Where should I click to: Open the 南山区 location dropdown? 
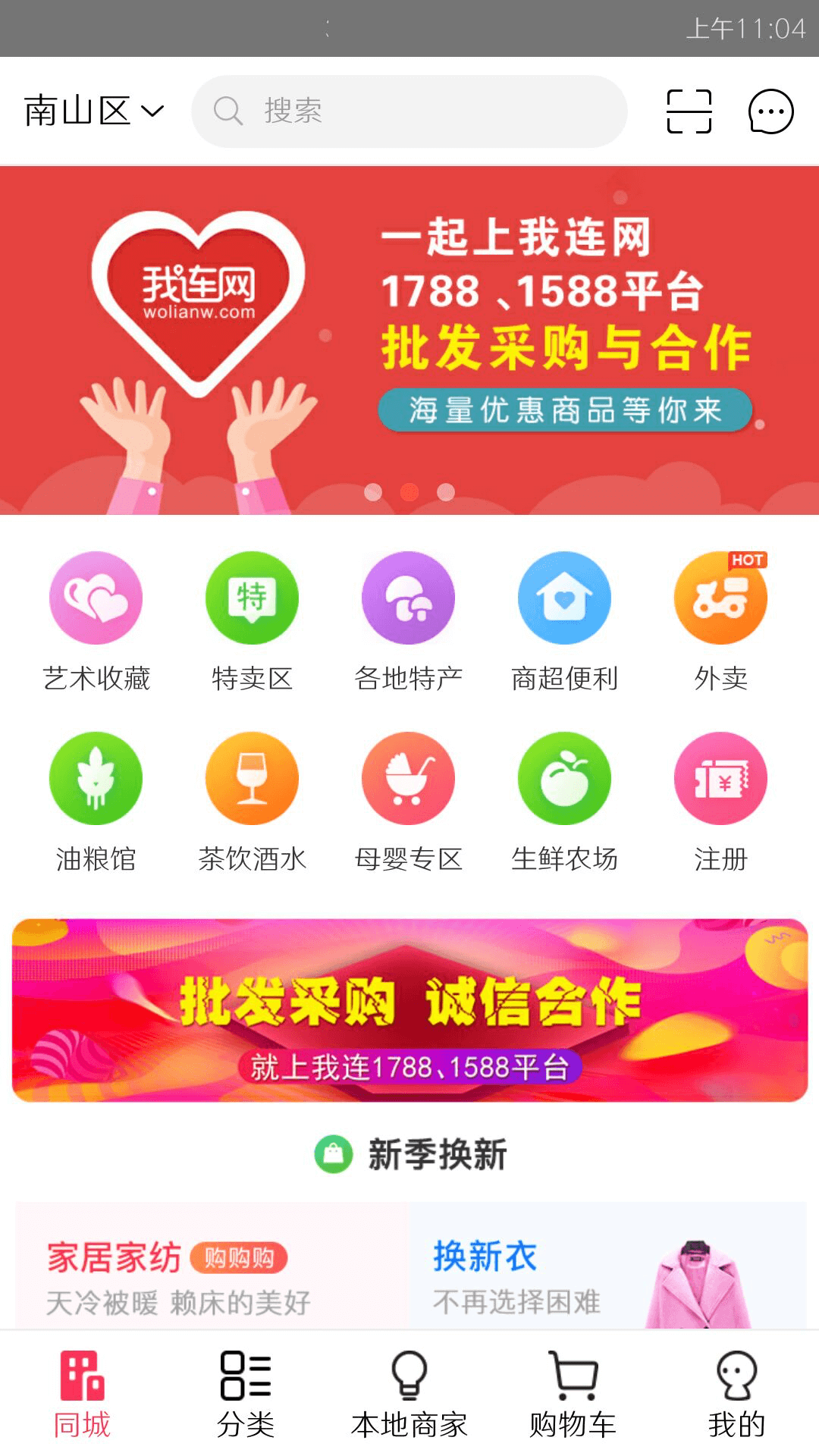pyautogui.click(x=94, y=111)
